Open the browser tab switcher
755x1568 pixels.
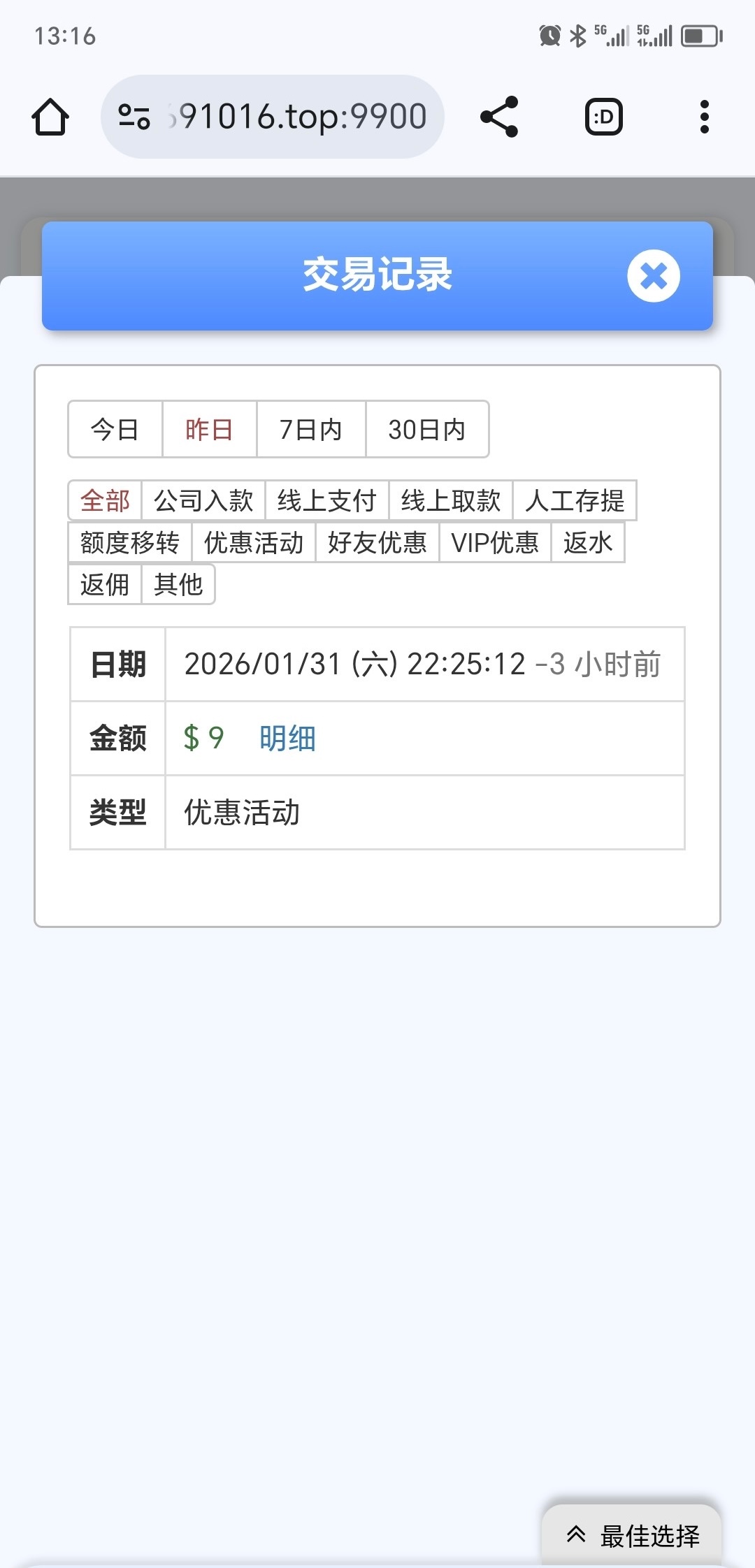tap(603, 117)
